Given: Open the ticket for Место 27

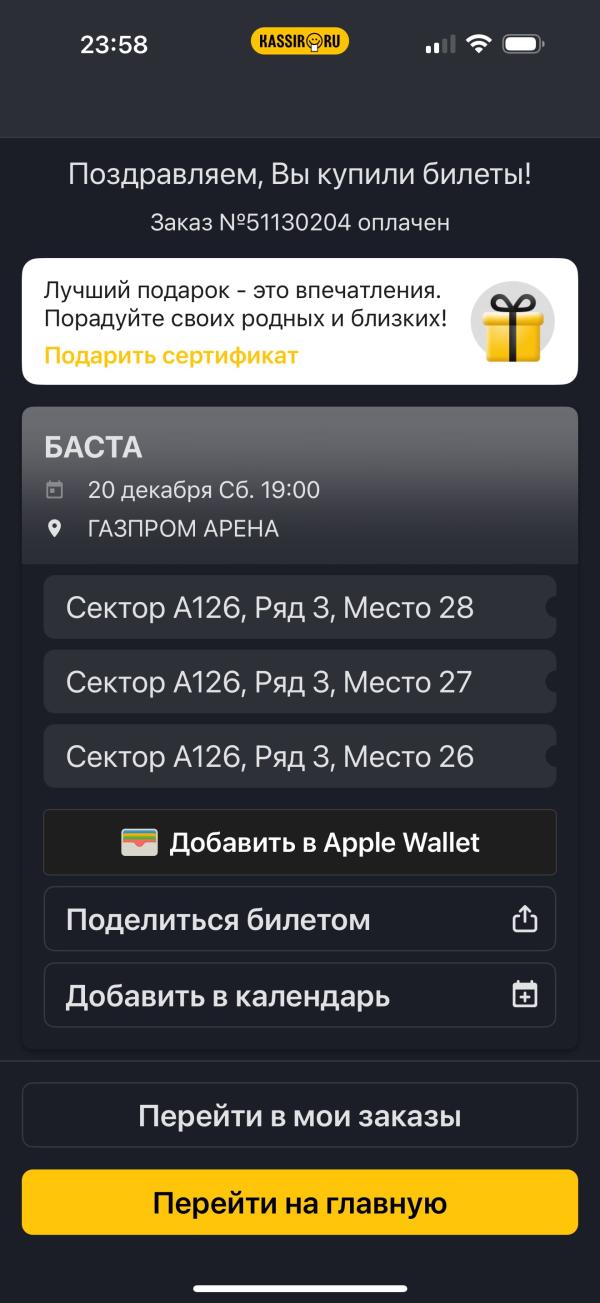Looking at the screenshot, I should pos(300,682).
